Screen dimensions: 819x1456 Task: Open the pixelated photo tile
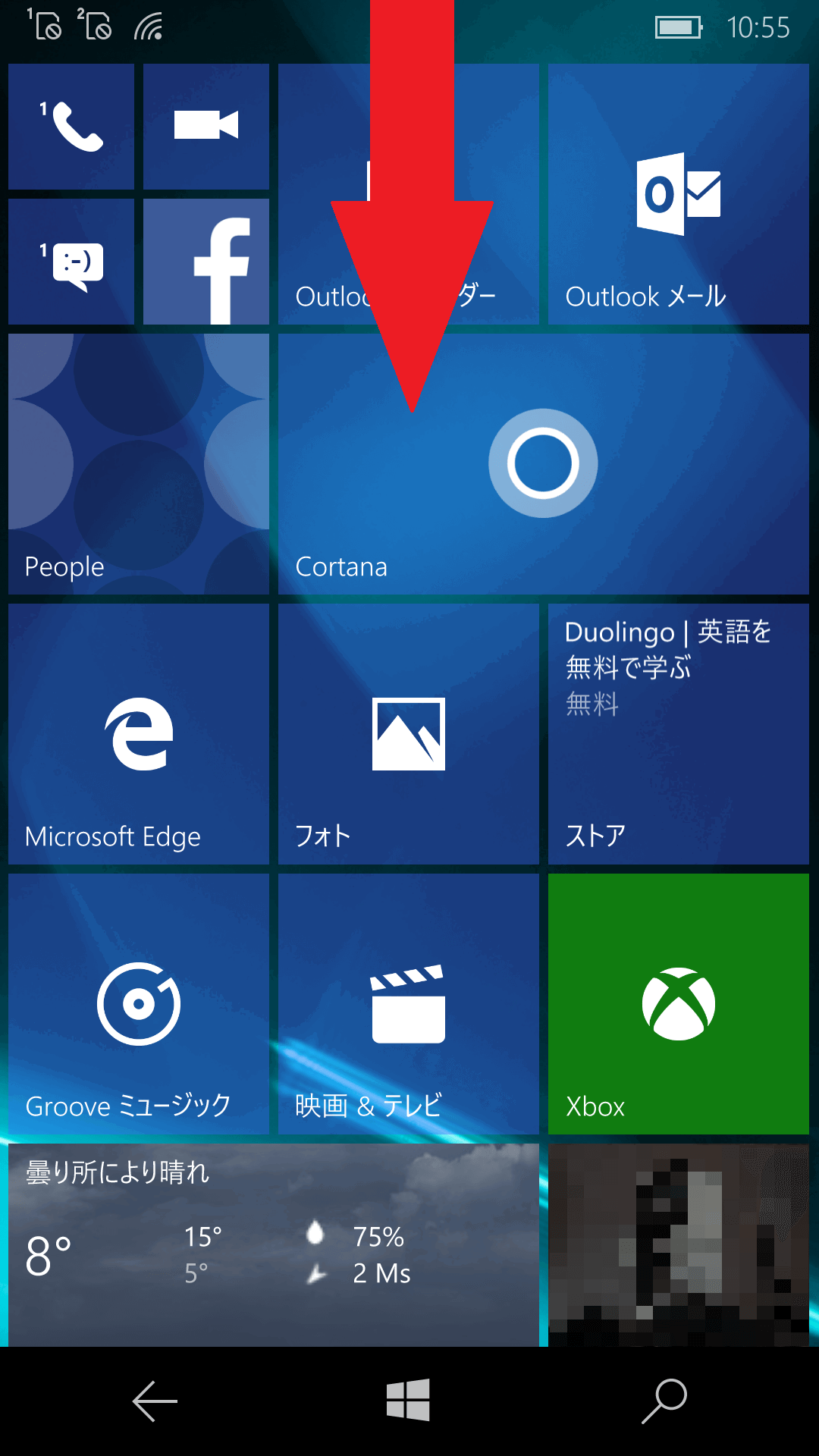pos(678,1244)
